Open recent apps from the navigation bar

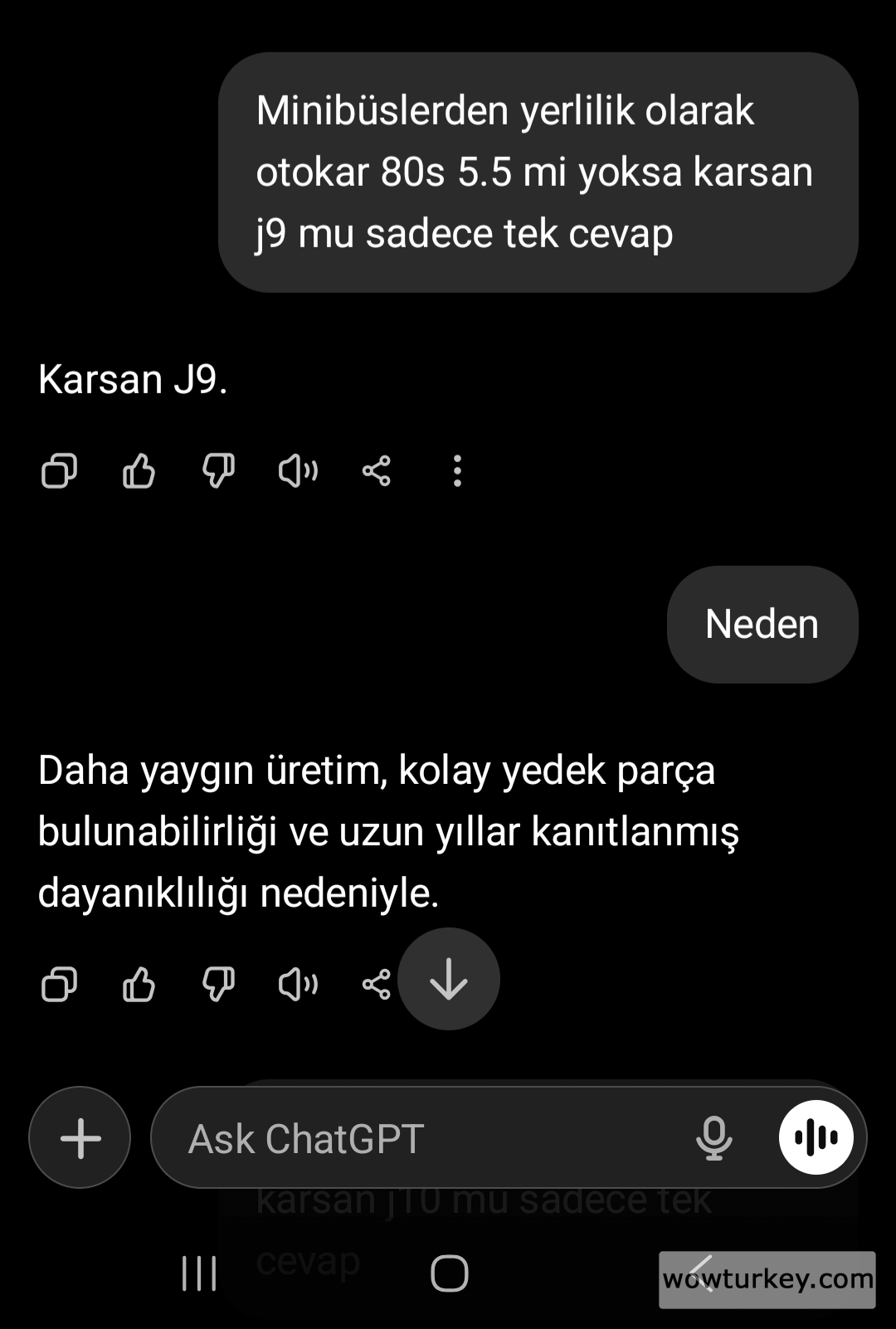tap(199, 1273)
